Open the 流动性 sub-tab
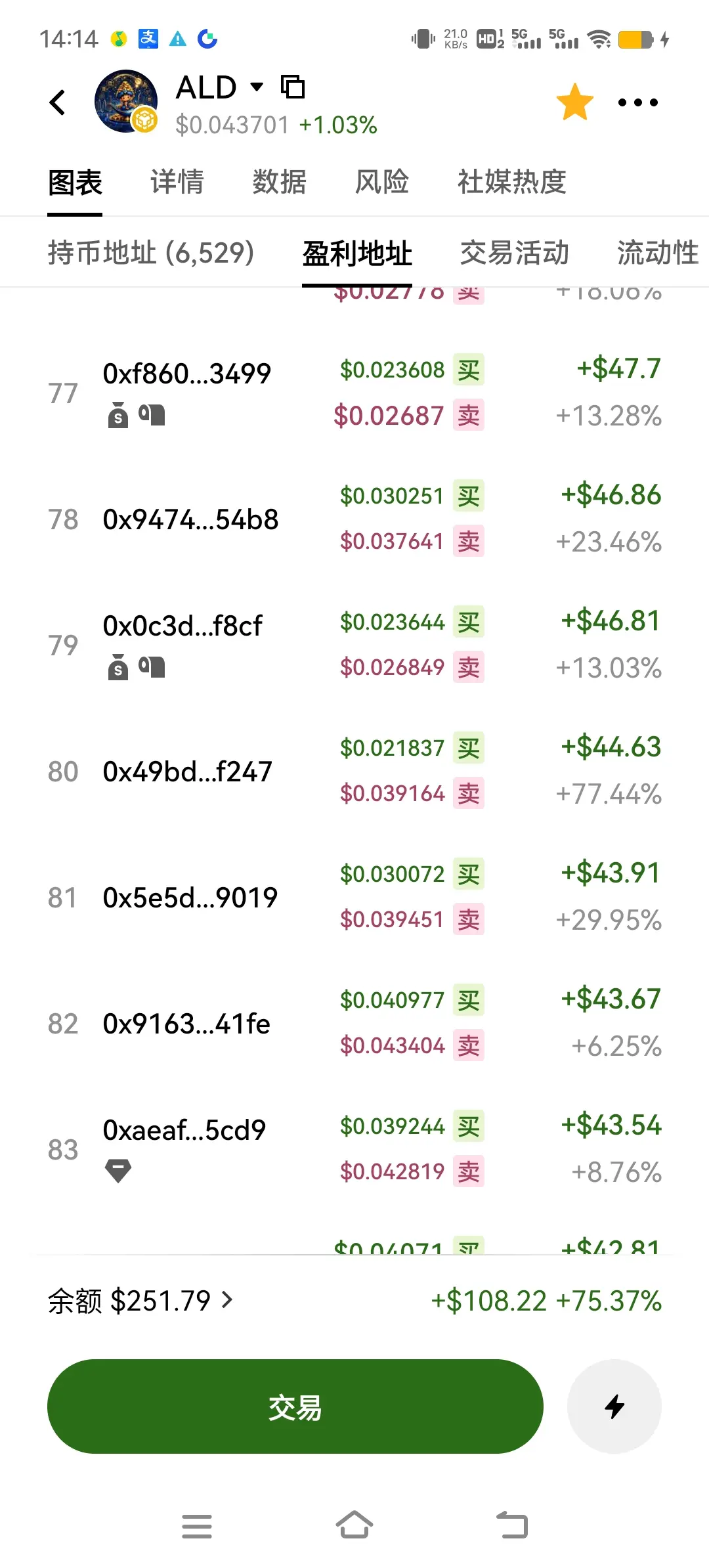The height and width of the screenshot is (1568, 709). [658, 253]
